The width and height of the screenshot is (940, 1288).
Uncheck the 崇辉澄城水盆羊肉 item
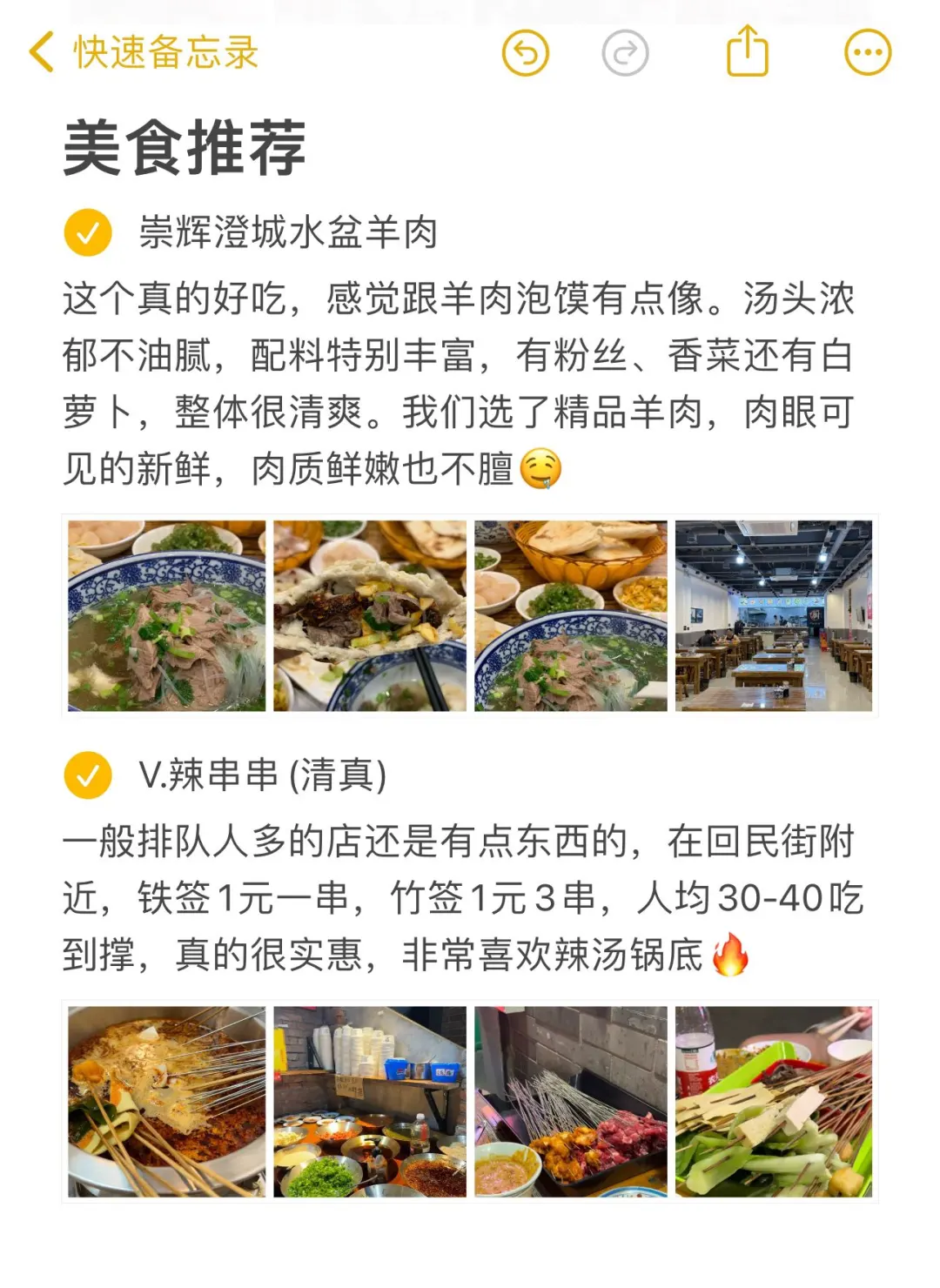[88, 233]
